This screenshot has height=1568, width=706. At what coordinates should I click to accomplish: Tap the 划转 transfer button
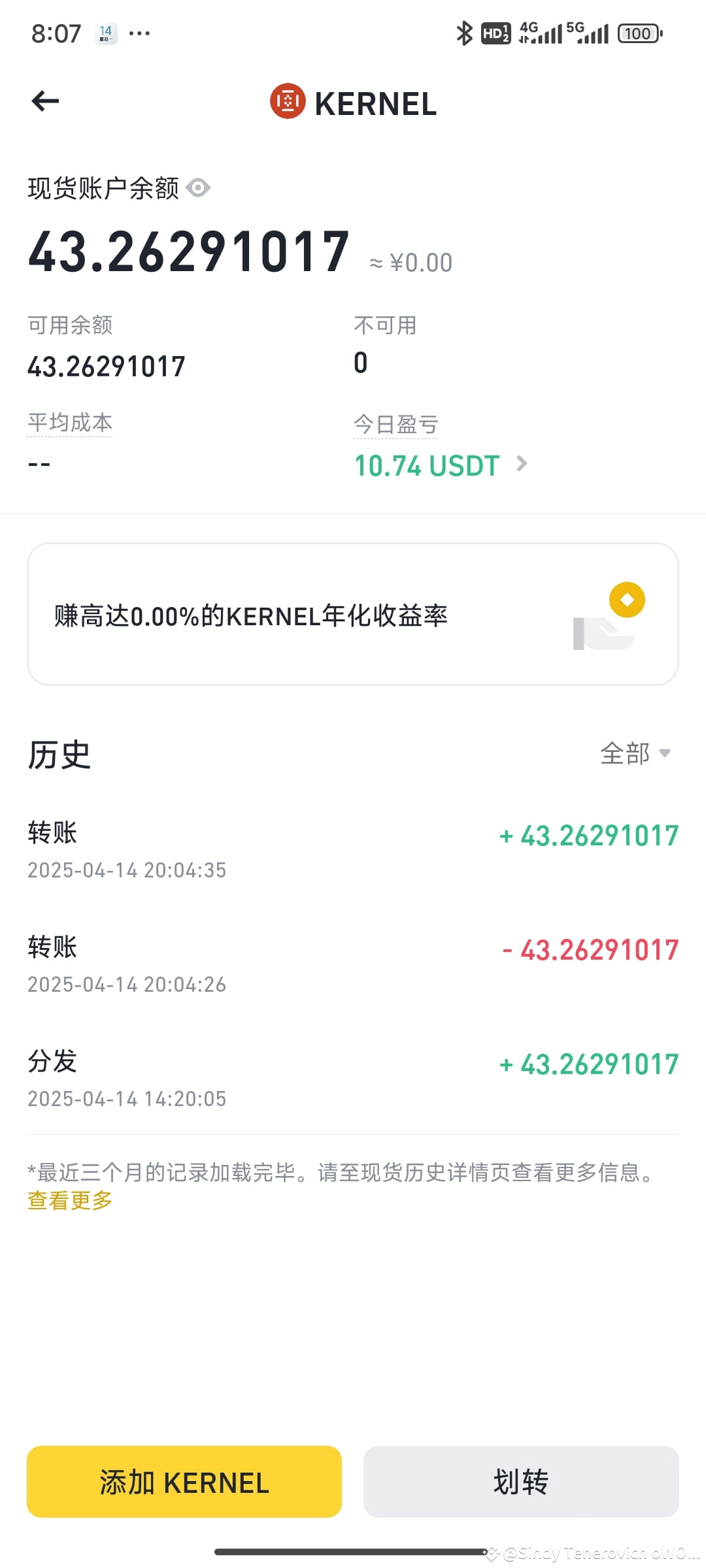[521, 1482]
